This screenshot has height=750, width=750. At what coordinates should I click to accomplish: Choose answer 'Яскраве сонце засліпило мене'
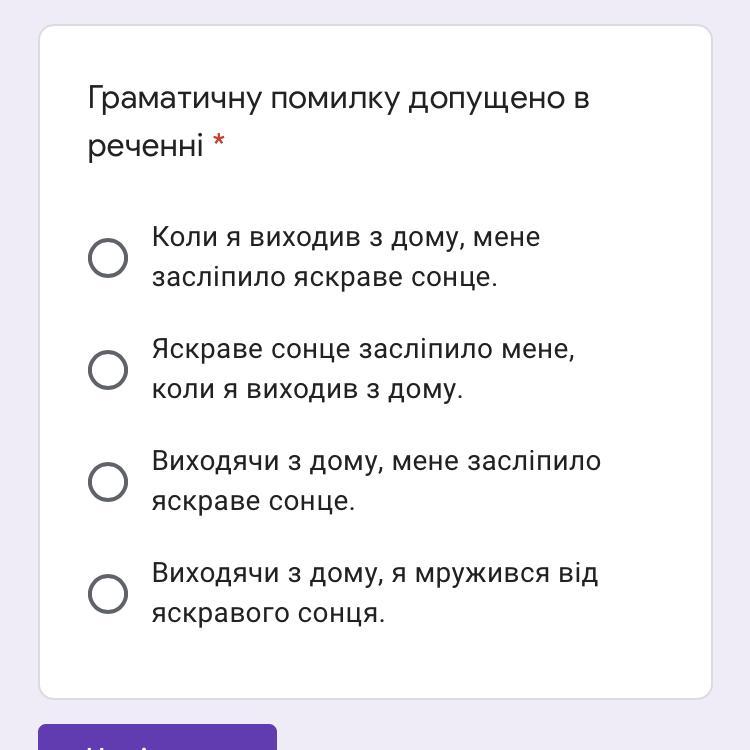click(x=108, y=370)
